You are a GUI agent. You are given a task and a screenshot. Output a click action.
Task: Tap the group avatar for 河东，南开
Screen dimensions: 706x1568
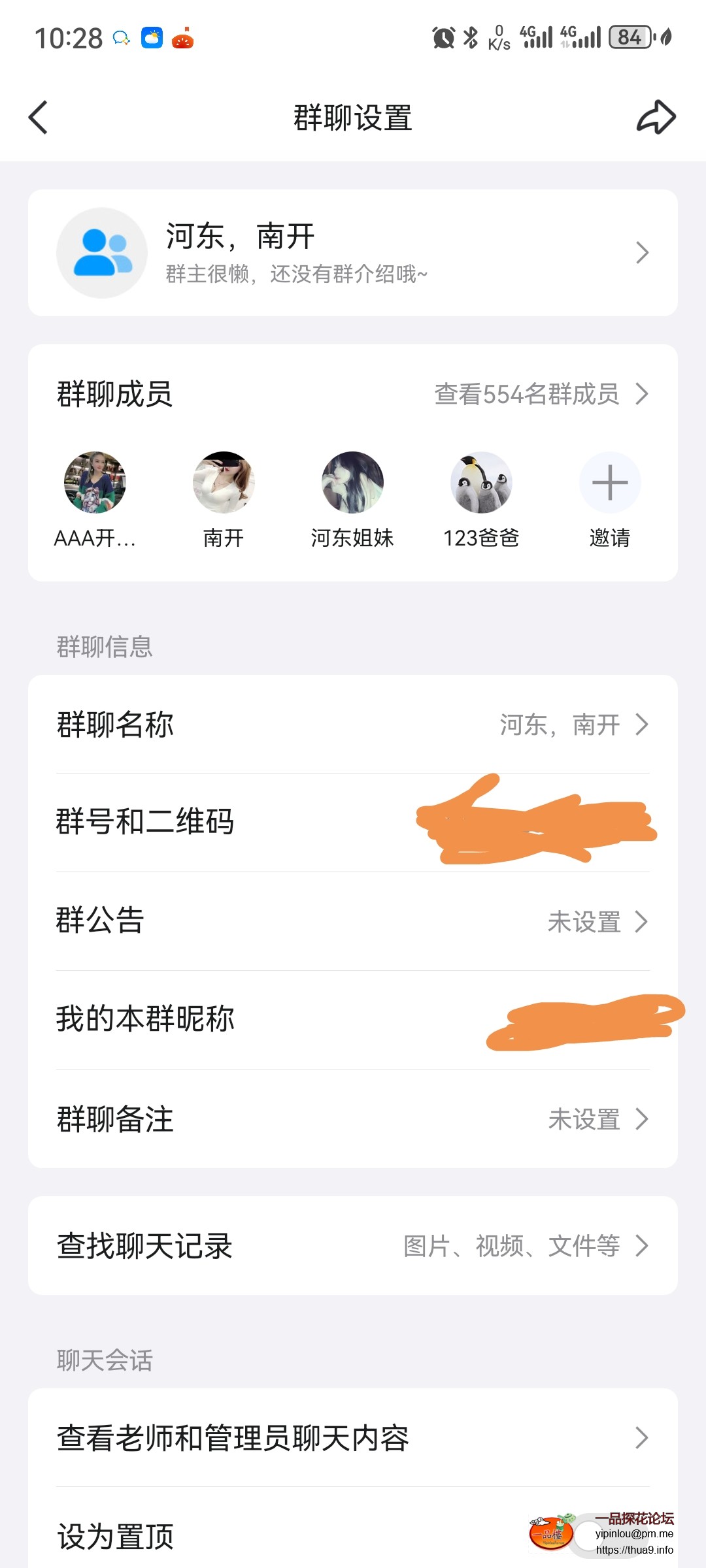point(101,252)
